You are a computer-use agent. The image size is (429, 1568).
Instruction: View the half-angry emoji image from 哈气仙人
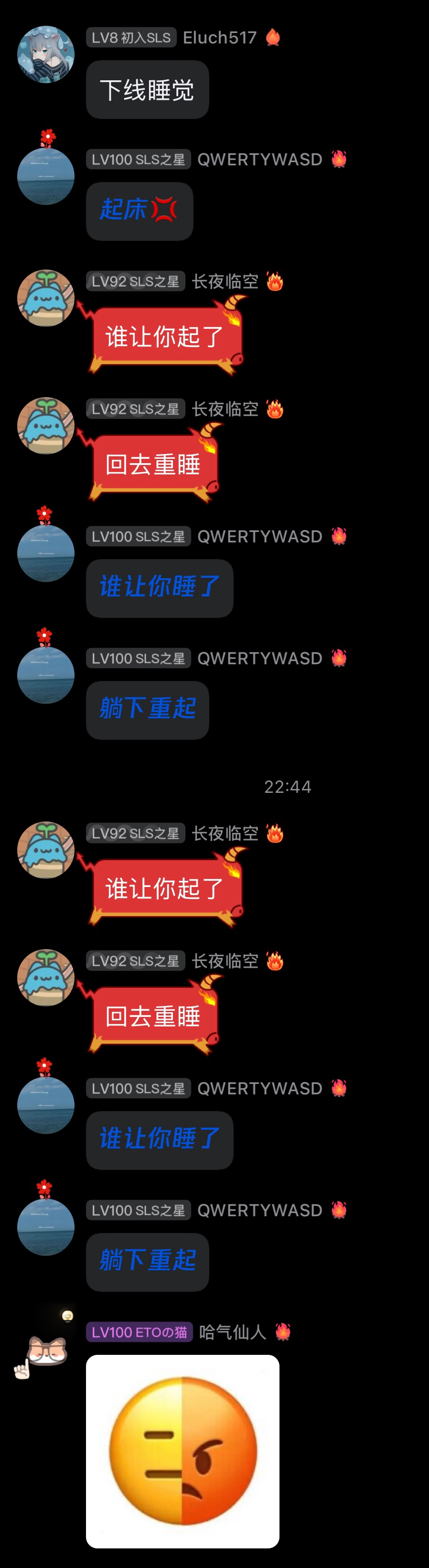[182, 1451]
